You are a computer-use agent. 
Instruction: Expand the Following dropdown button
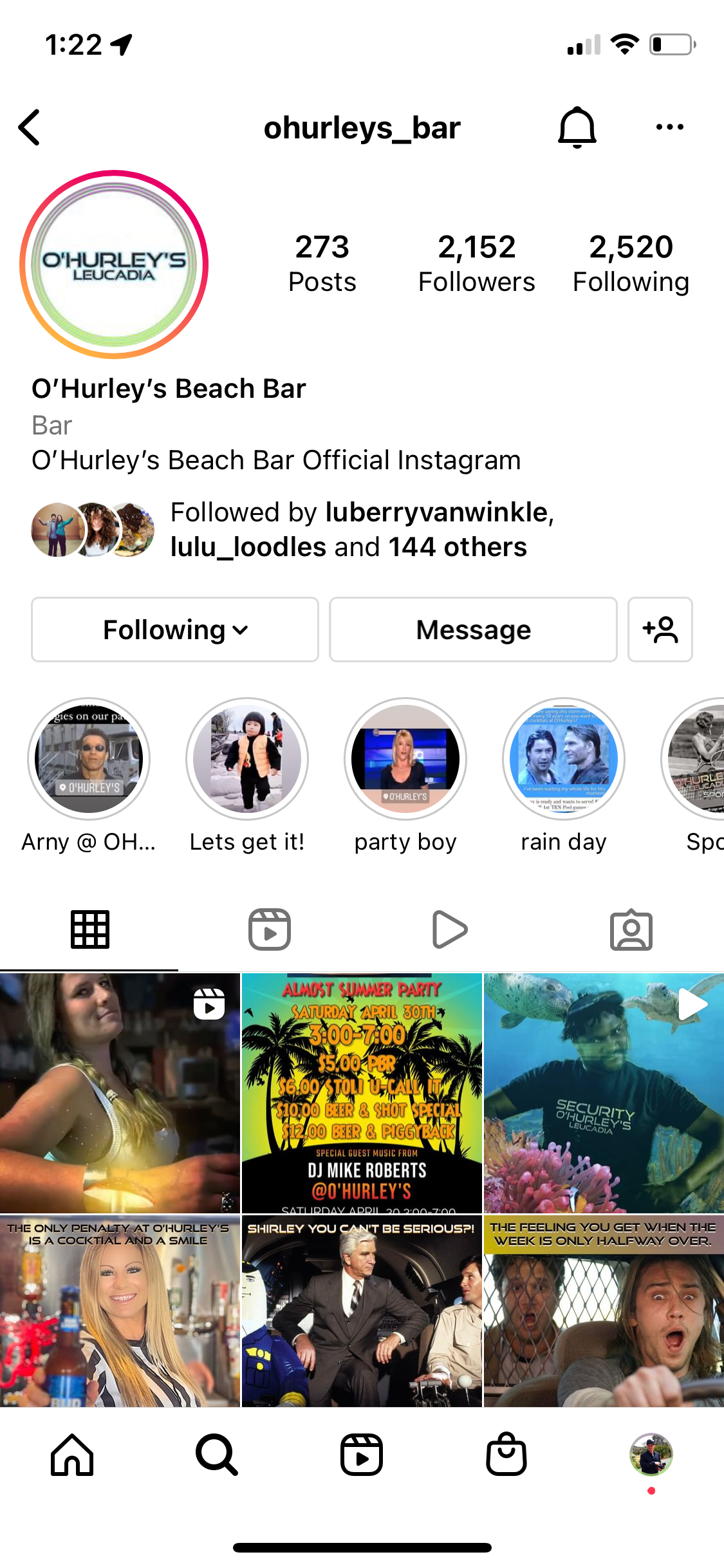tap(175, 630)
